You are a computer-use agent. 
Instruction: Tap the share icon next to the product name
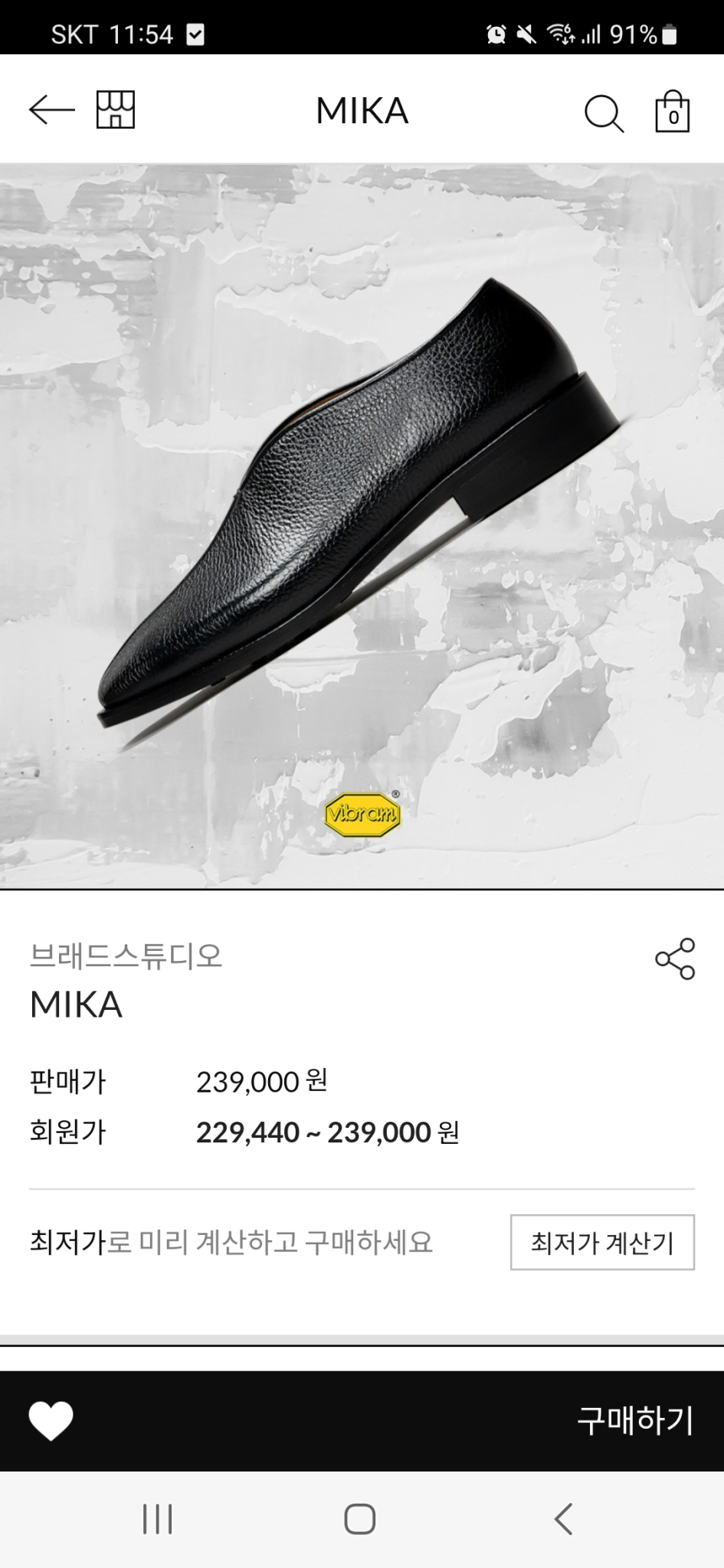pos(673,959)
